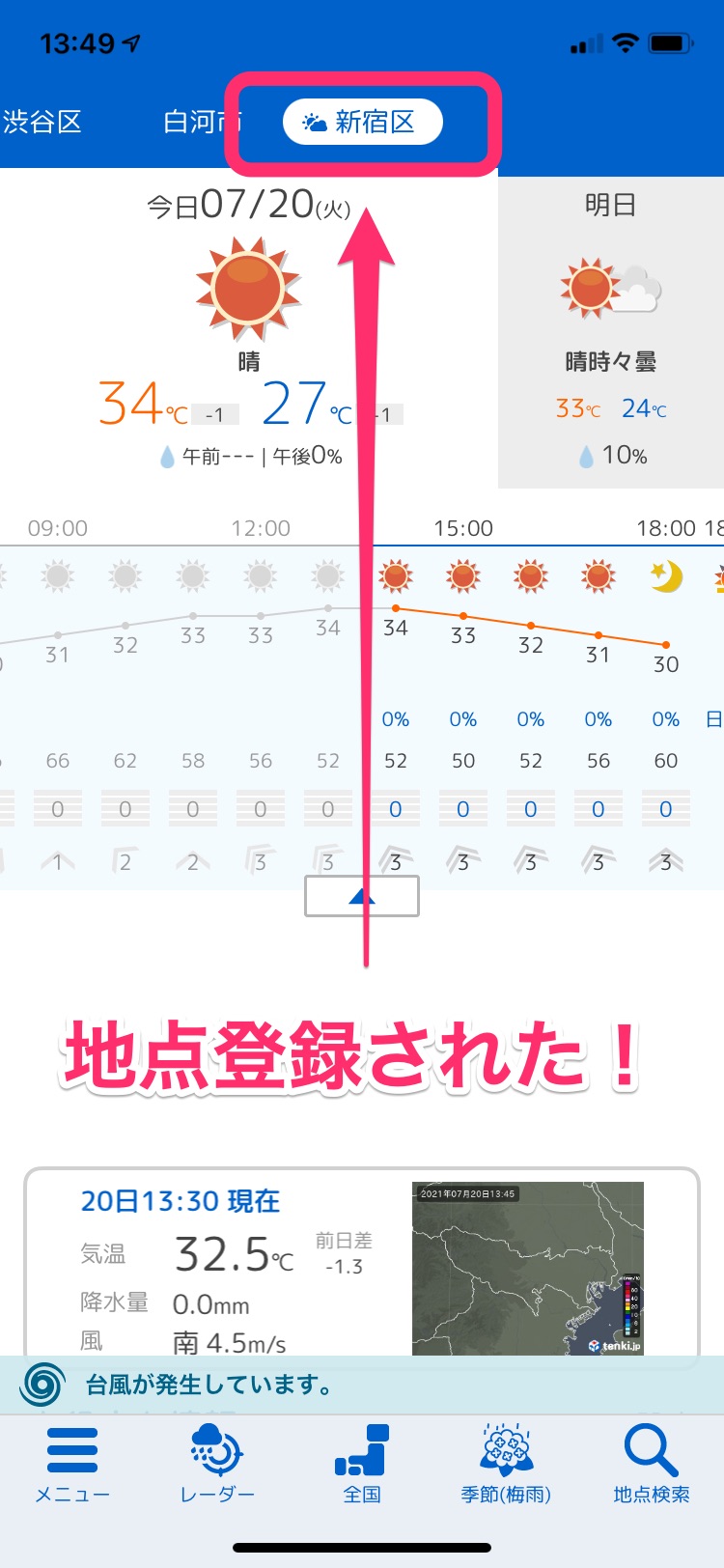Switch to the 渋谷区 location tab
Screen dimensions: 724x1568
coord(42,123)
